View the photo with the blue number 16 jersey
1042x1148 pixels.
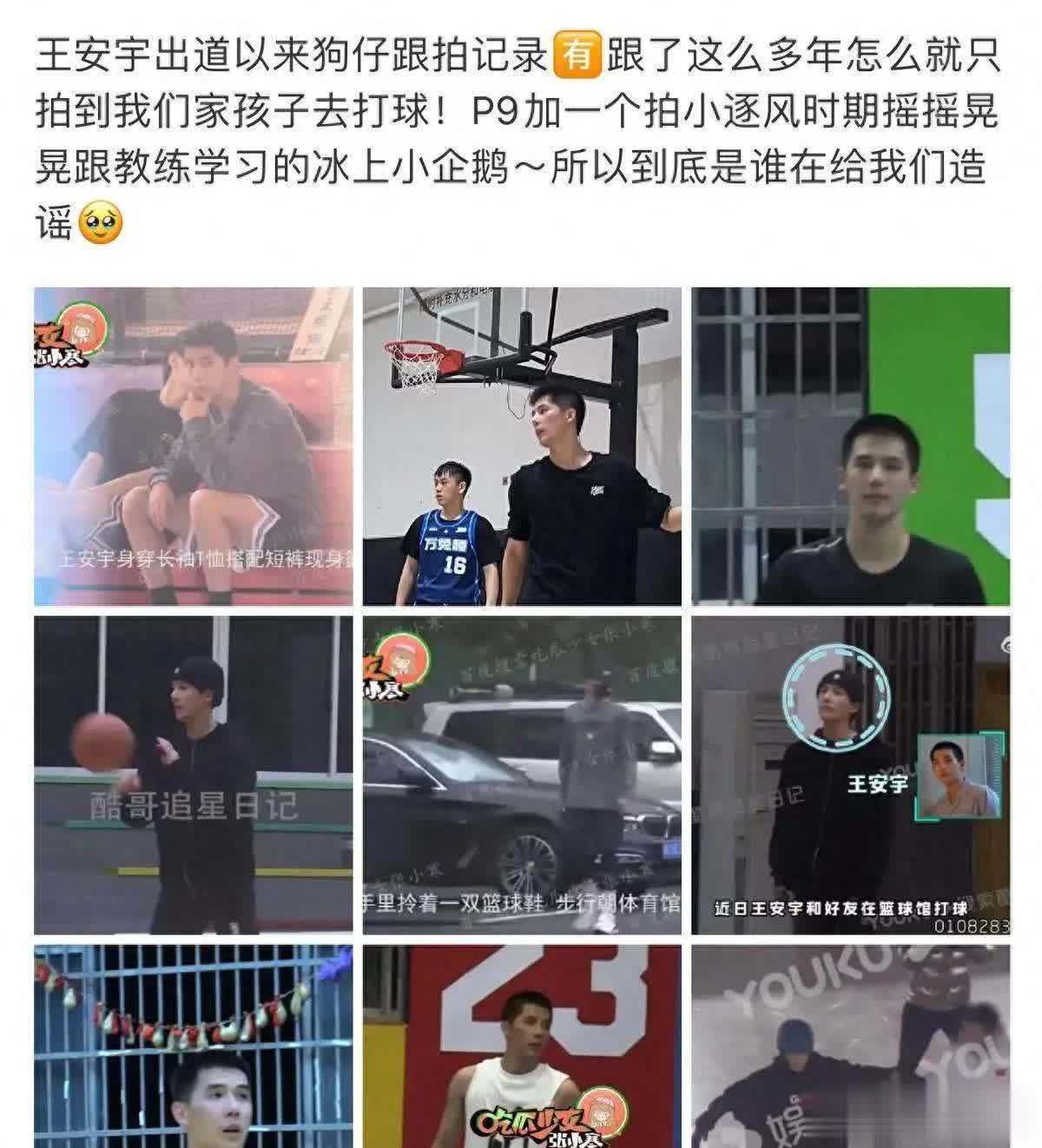pyautogui.click(x=521, y=446)
